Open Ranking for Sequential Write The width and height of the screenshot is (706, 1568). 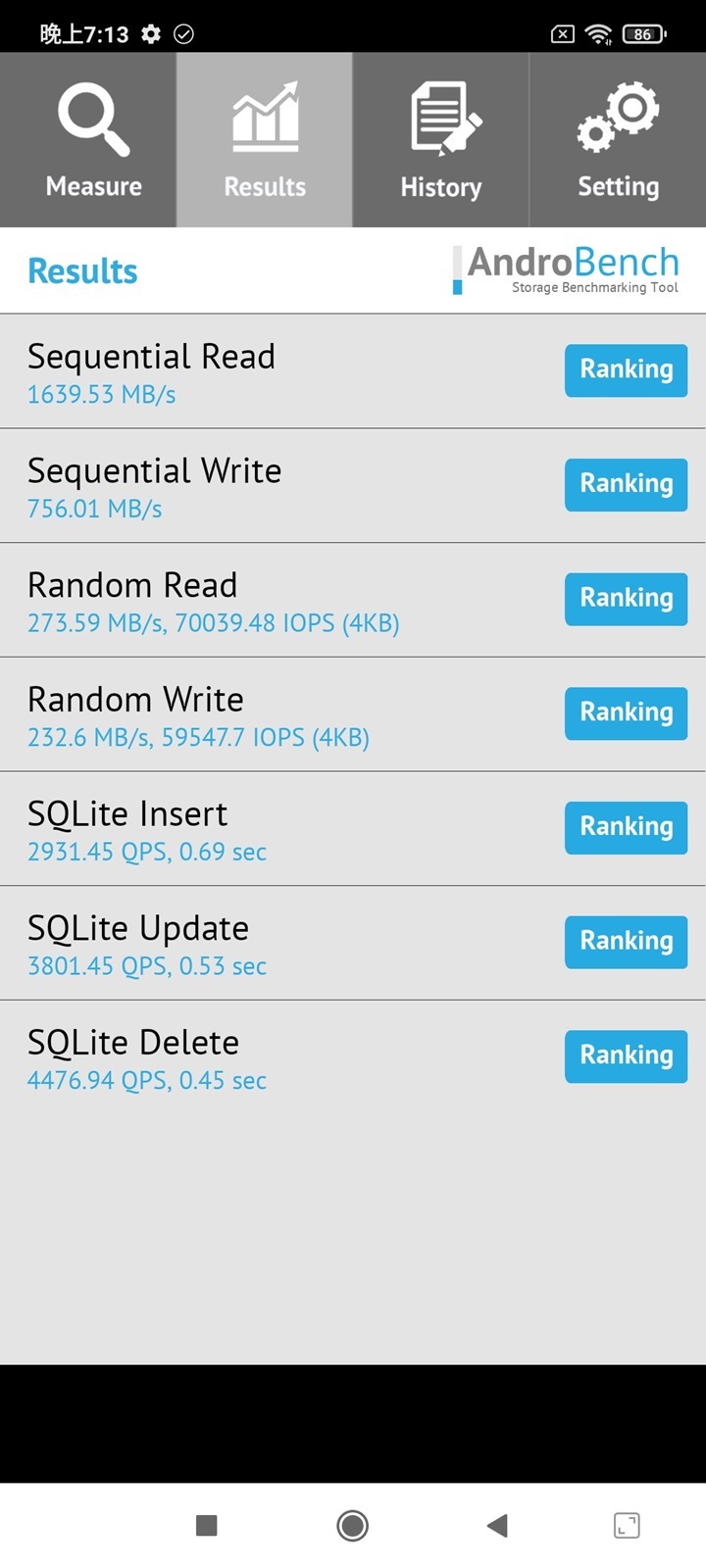click(x=626, y=484)
